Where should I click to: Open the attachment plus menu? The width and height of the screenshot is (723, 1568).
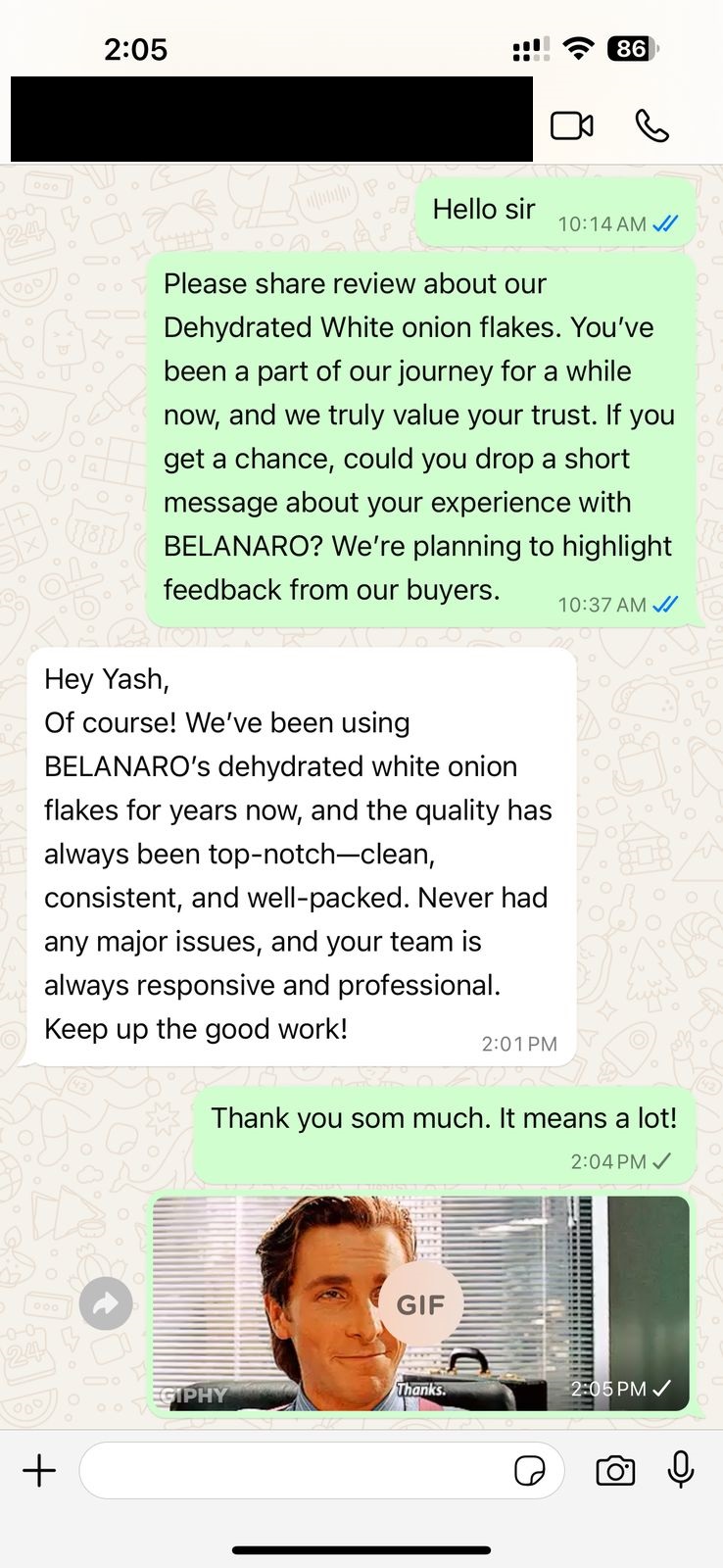pos(39,1470)
